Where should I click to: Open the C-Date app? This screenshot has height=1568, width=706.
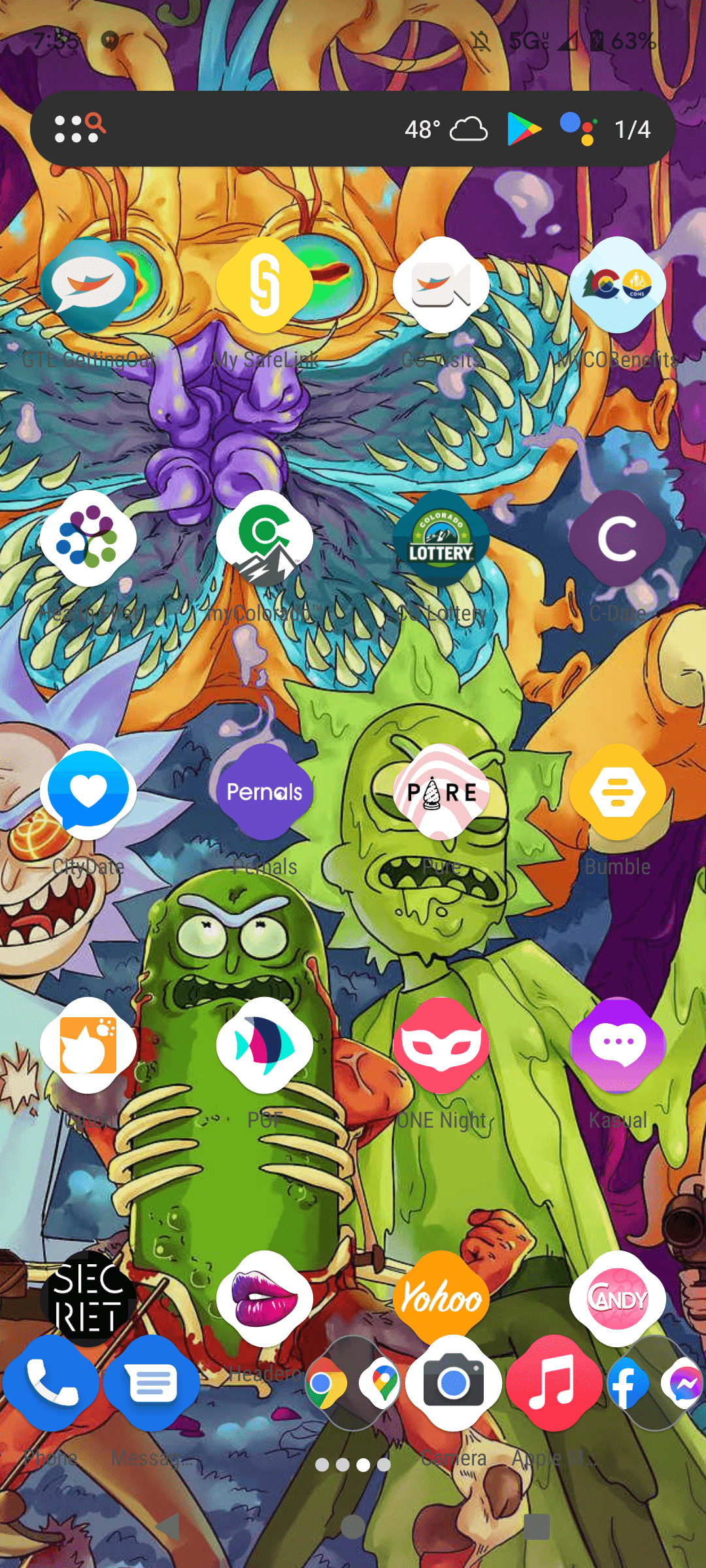(x=618, y=539)
